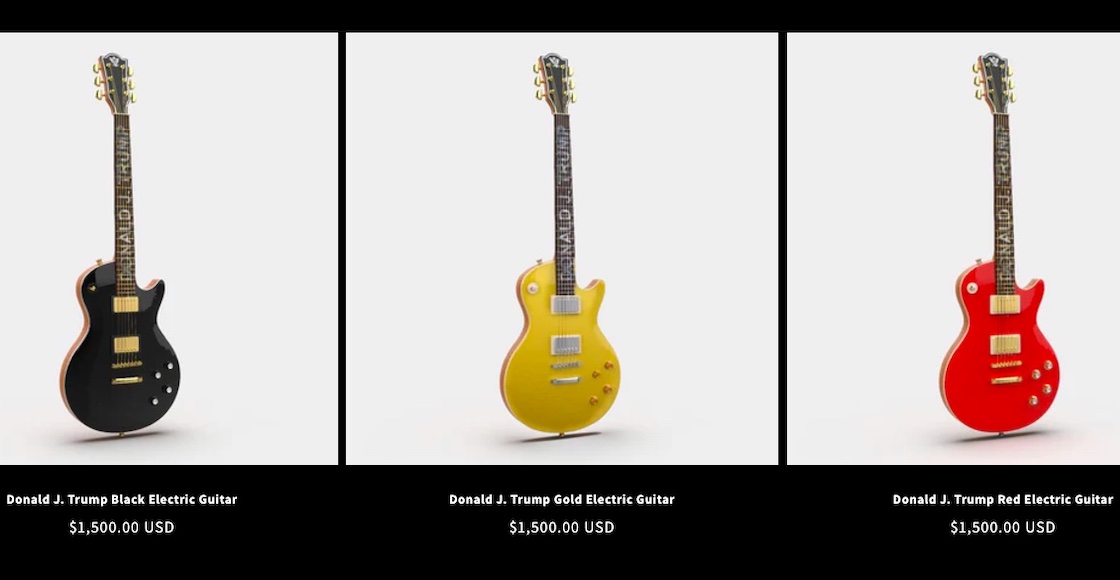The image size is (1120, 580).
Task: Open the Donald J. Trump Gold Electric Guitar product
Action: (561, 499)
